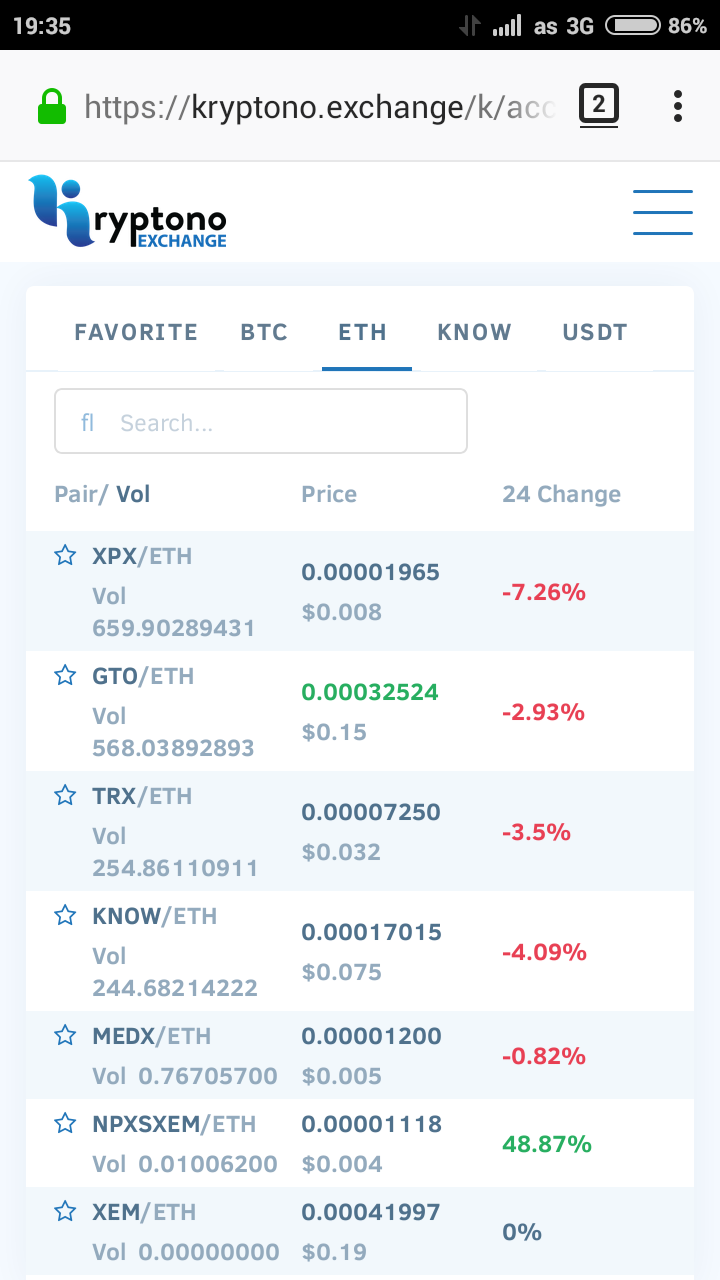Screen dimensions: 720x1280
Task: Switch to the USDT tab
Action: pyautogui.click(x=595, y=332)
